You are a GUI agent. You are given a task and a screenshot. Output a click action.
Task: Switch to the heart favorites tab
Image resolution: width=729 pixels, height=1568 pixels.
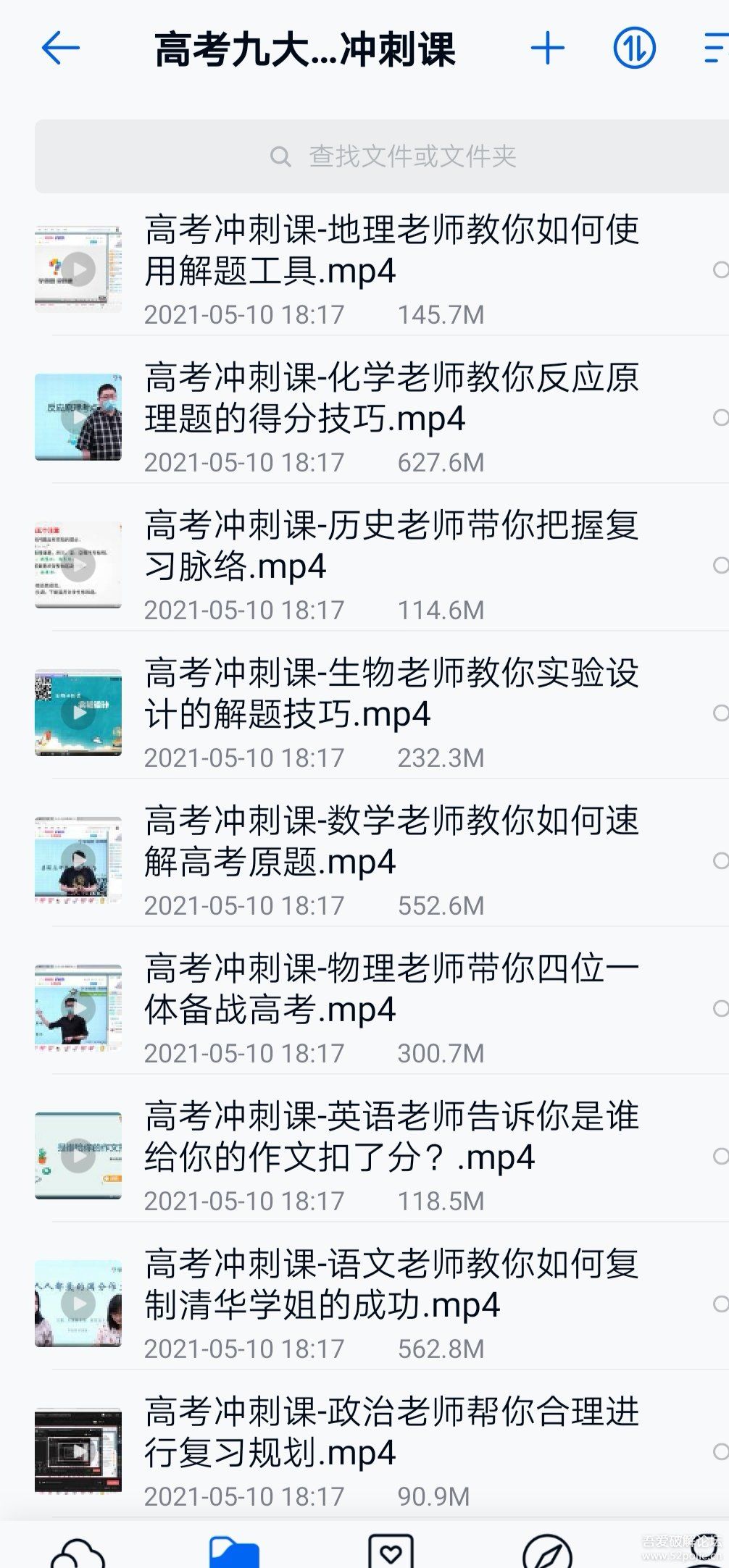tap(391, 1552)
